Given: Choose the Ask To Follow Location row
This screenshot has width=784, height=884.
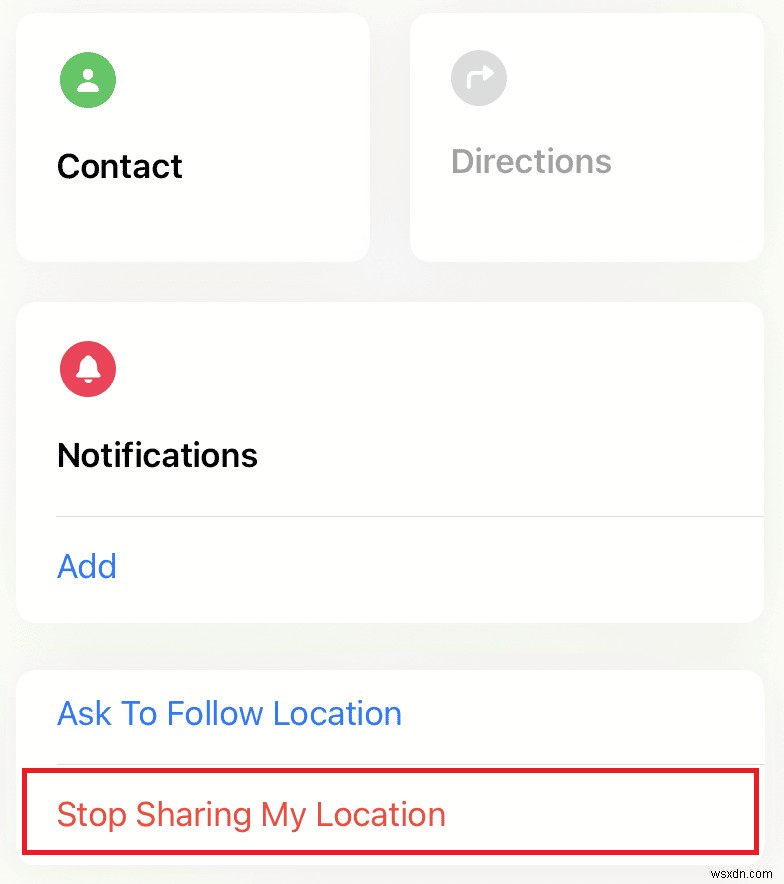Looking at the screenshot, I should click(229, 713).
